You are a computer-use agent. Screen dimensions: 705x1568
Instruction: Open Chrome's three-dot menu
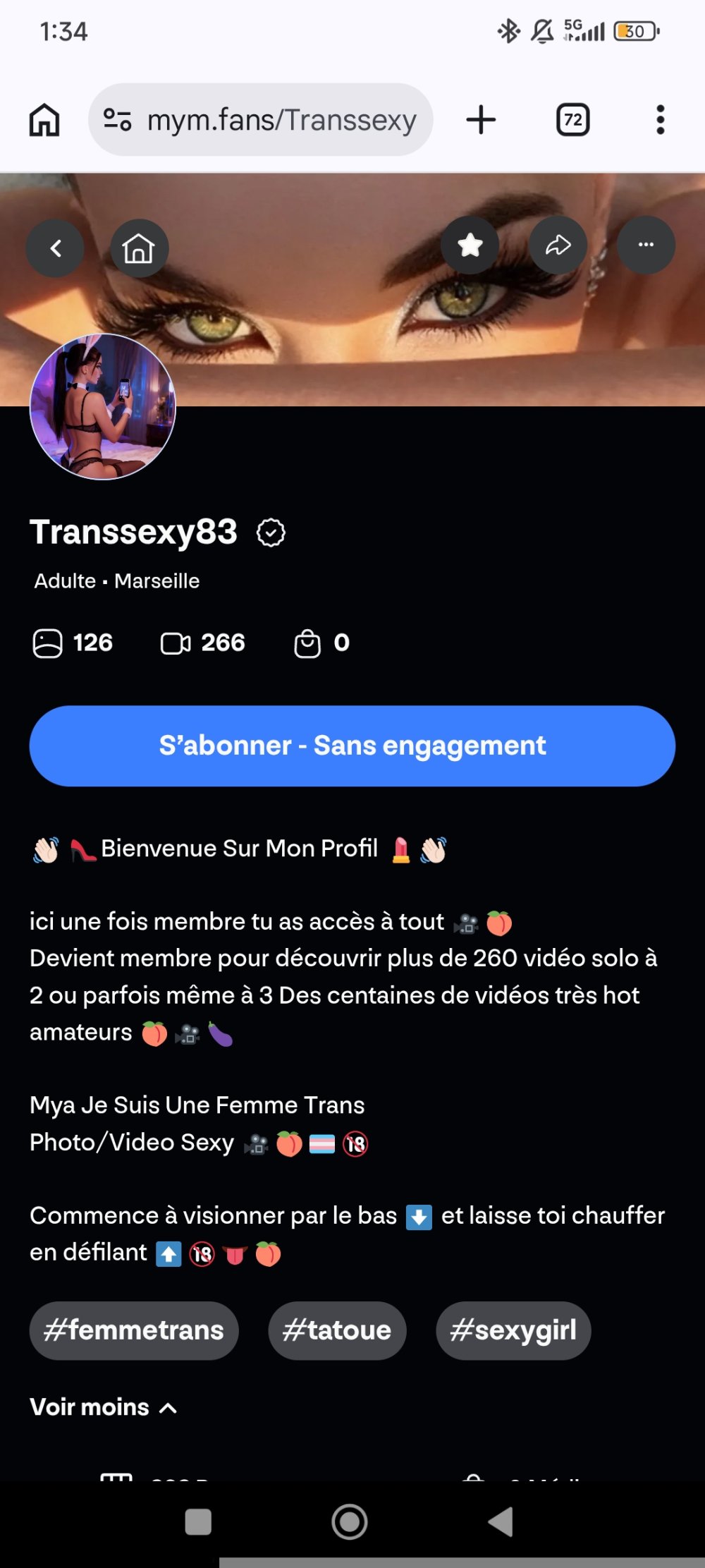(x=660, y=118)
